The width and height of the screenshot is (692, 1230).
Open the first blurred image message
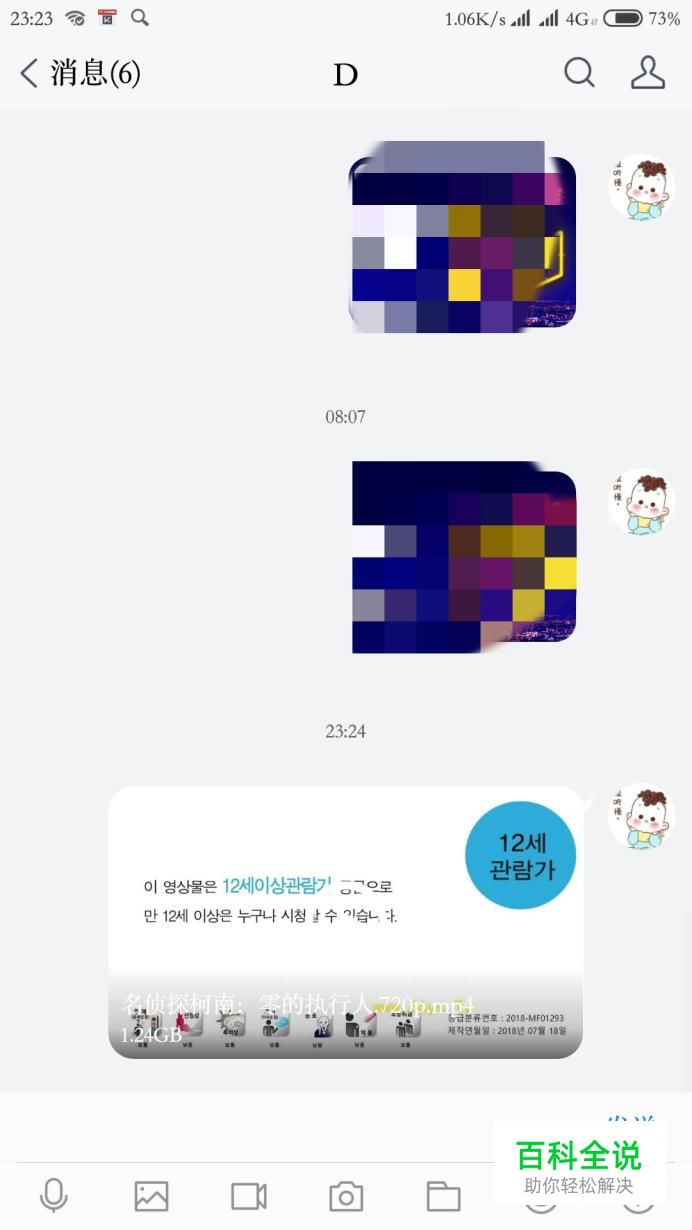[x=461, y=243]
